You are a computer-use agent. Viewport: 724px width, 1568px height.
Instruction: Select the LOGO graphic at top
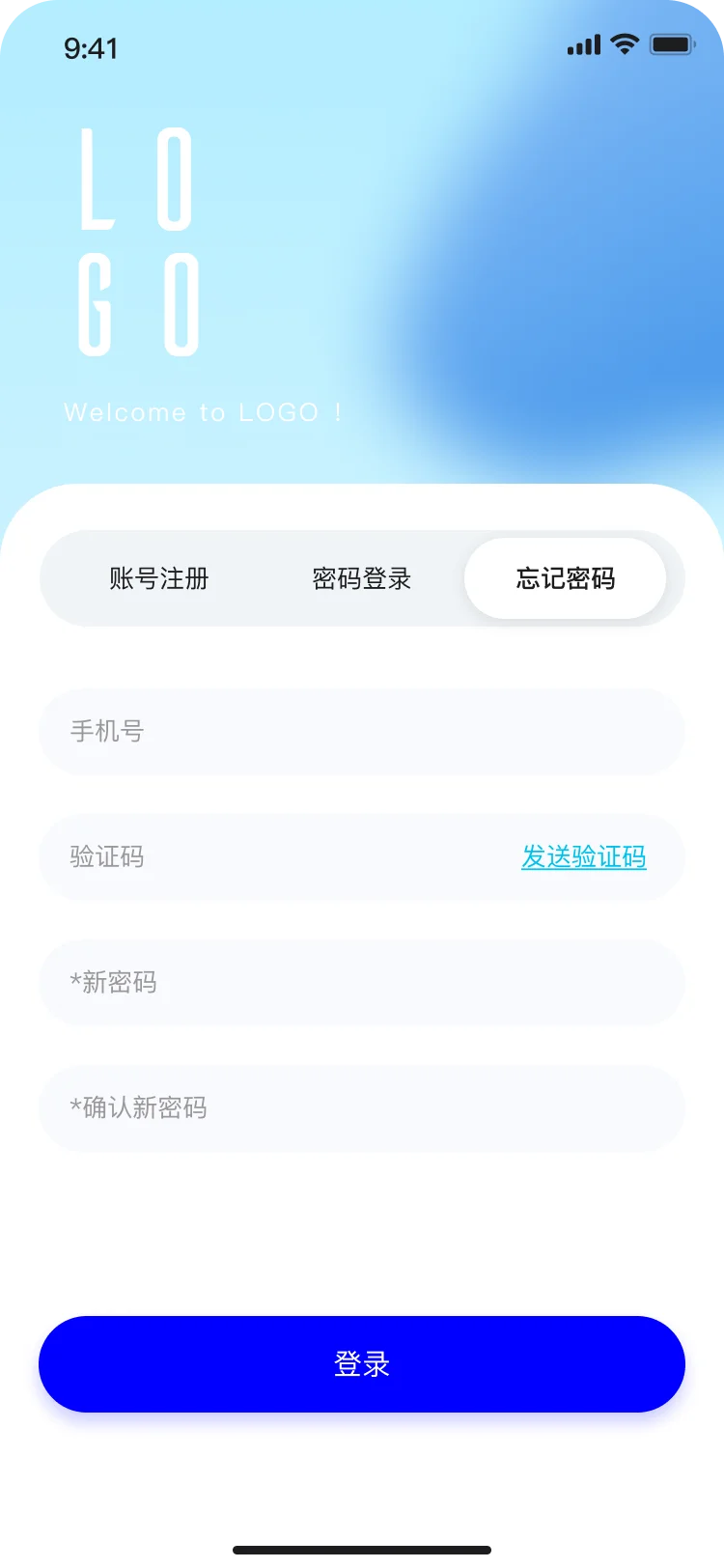click(x=140, y=239)
